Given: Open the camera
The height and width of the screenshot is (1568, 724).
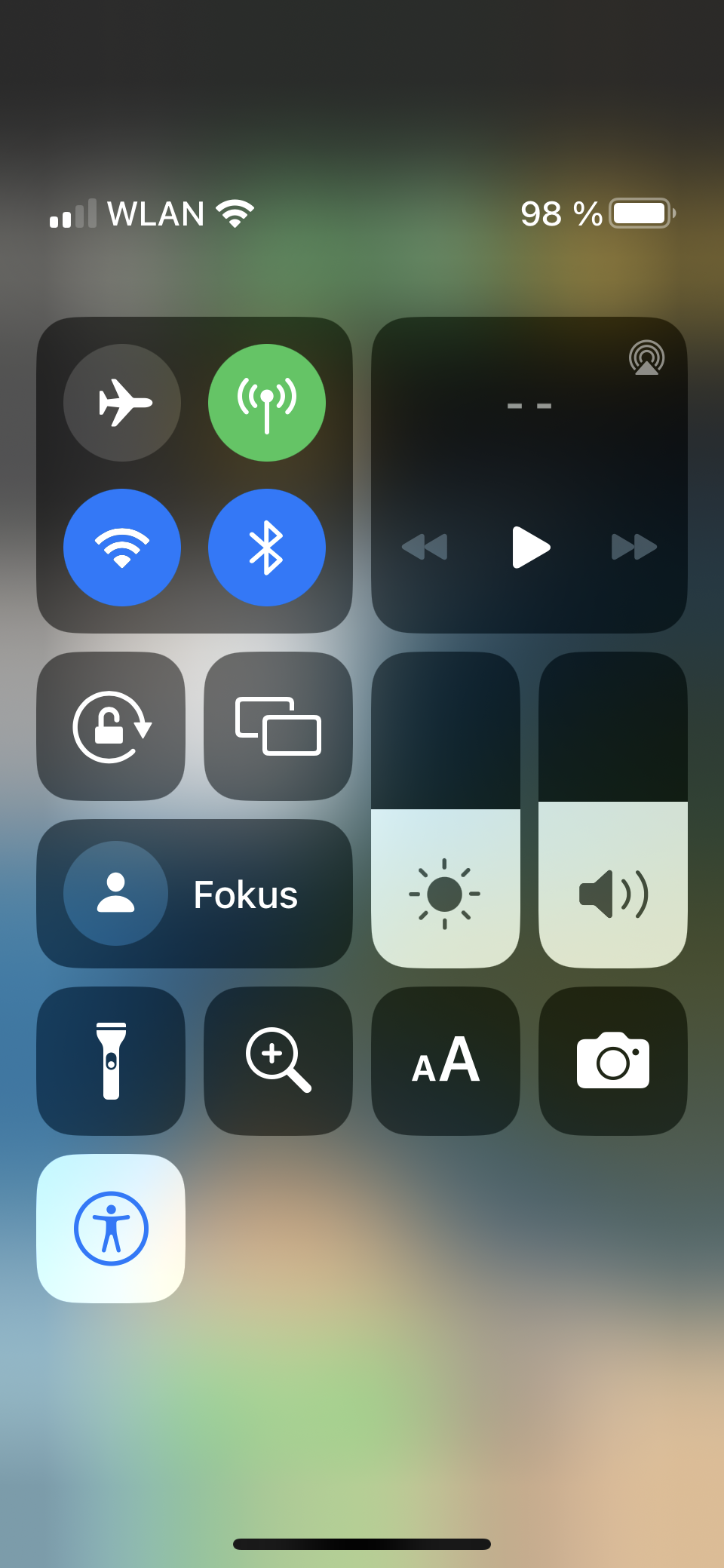Looking at the screenshot, I should click(x=613, y=1061).
